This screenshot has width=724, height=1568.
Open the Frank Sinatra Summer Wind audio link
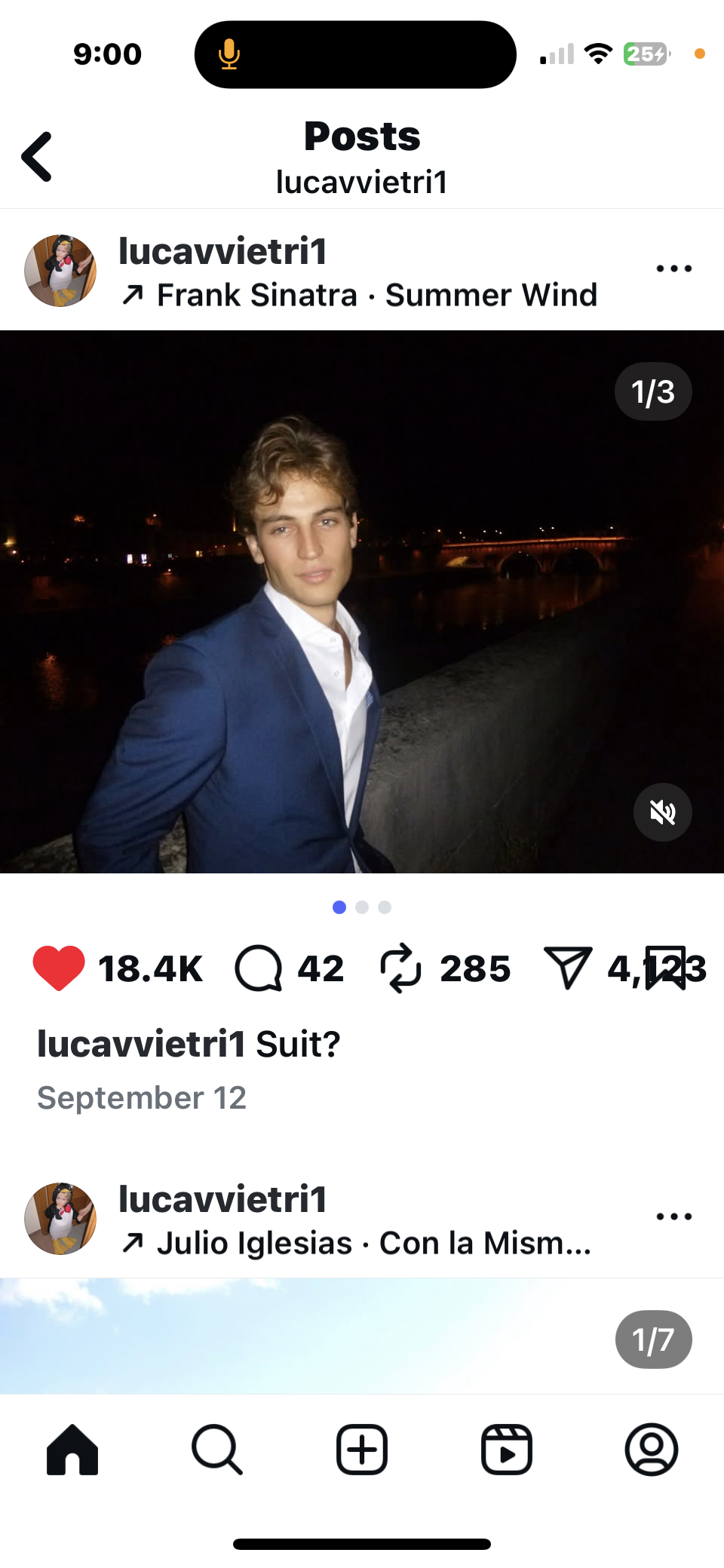click(376, 295)
